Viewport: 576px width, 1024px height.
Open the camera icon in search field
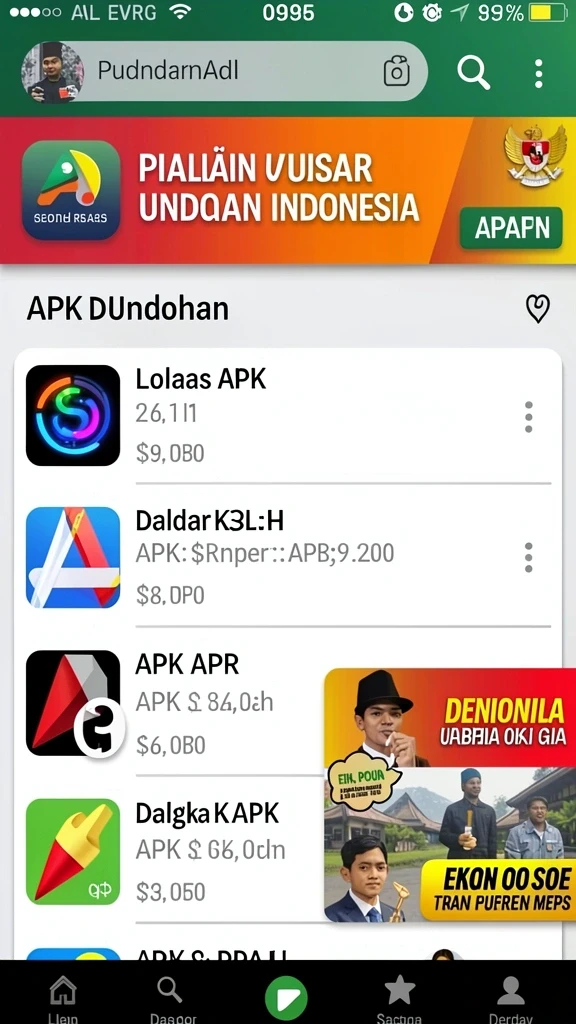396,71
